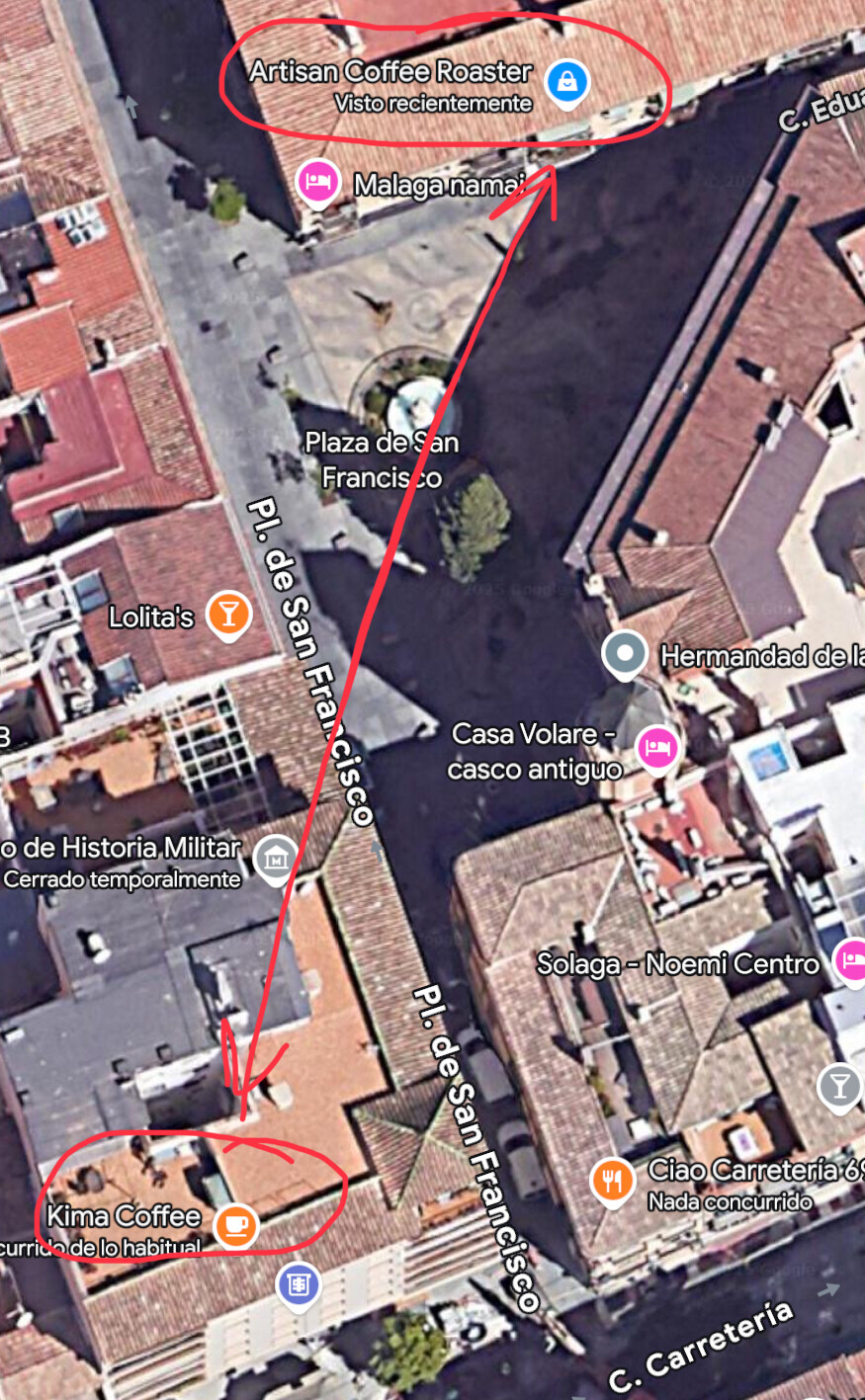This screenshot has width=865, height=1400.
Task: Select the Kima Coffee café pin
Action: [x=235, y=1227]
